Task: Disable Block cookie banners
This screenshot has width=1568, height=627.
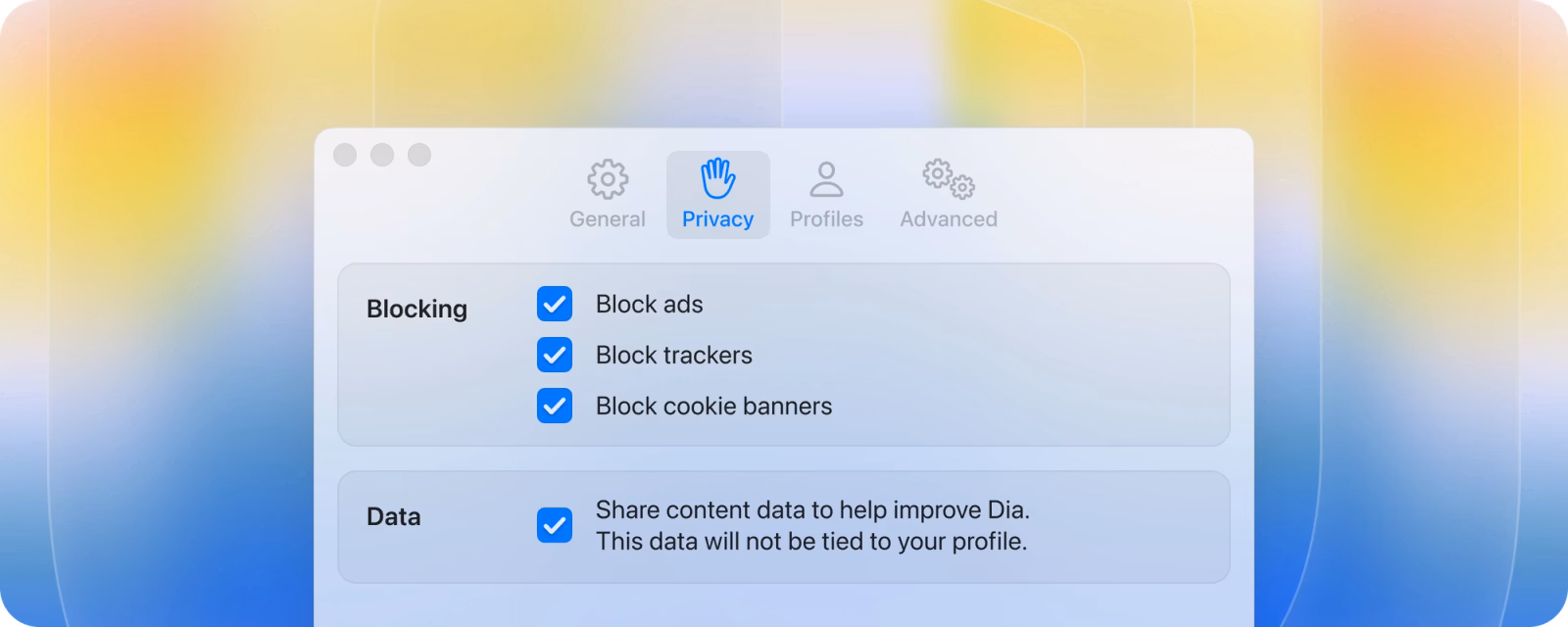Action: point(555,406)
